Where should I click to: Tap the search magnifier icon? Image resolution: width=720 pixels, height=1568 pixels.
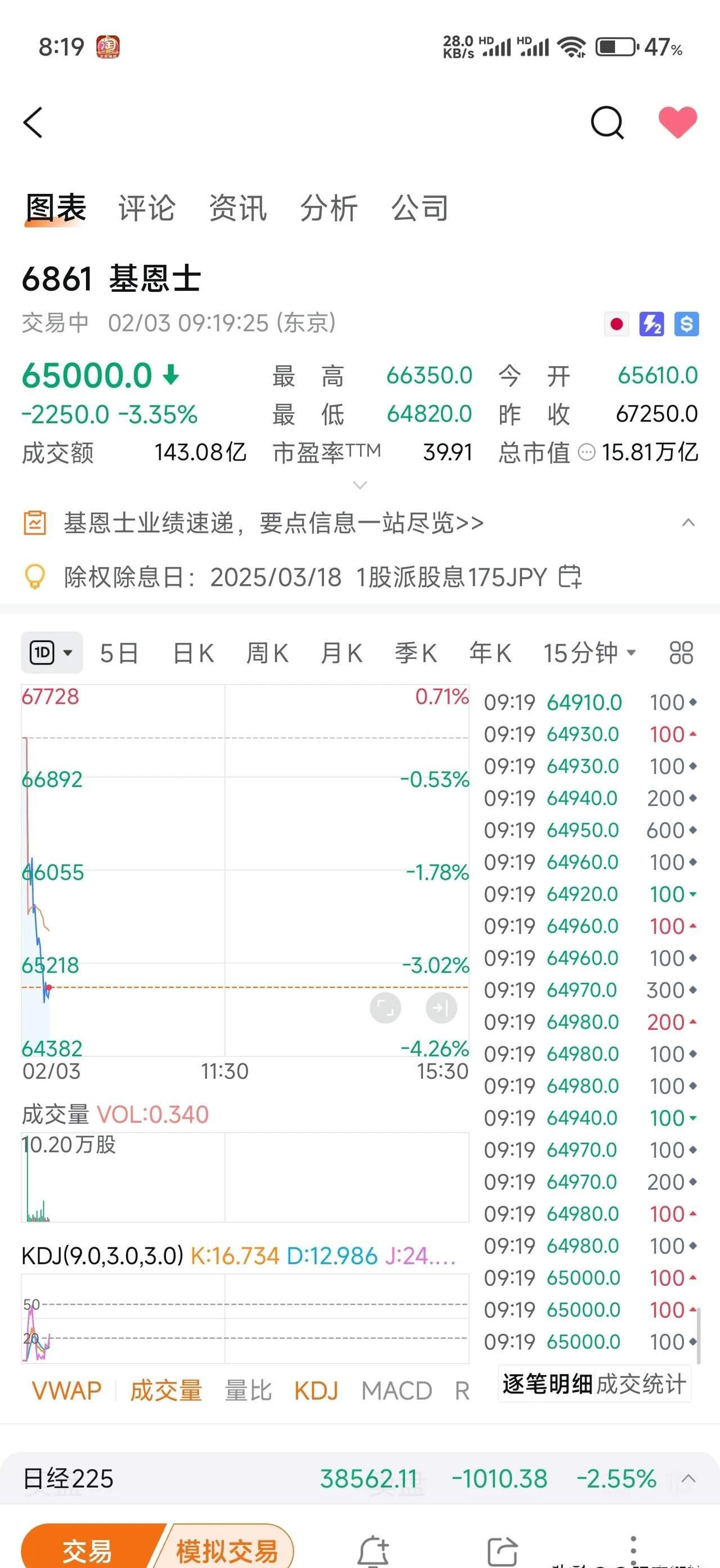[607, 123]
